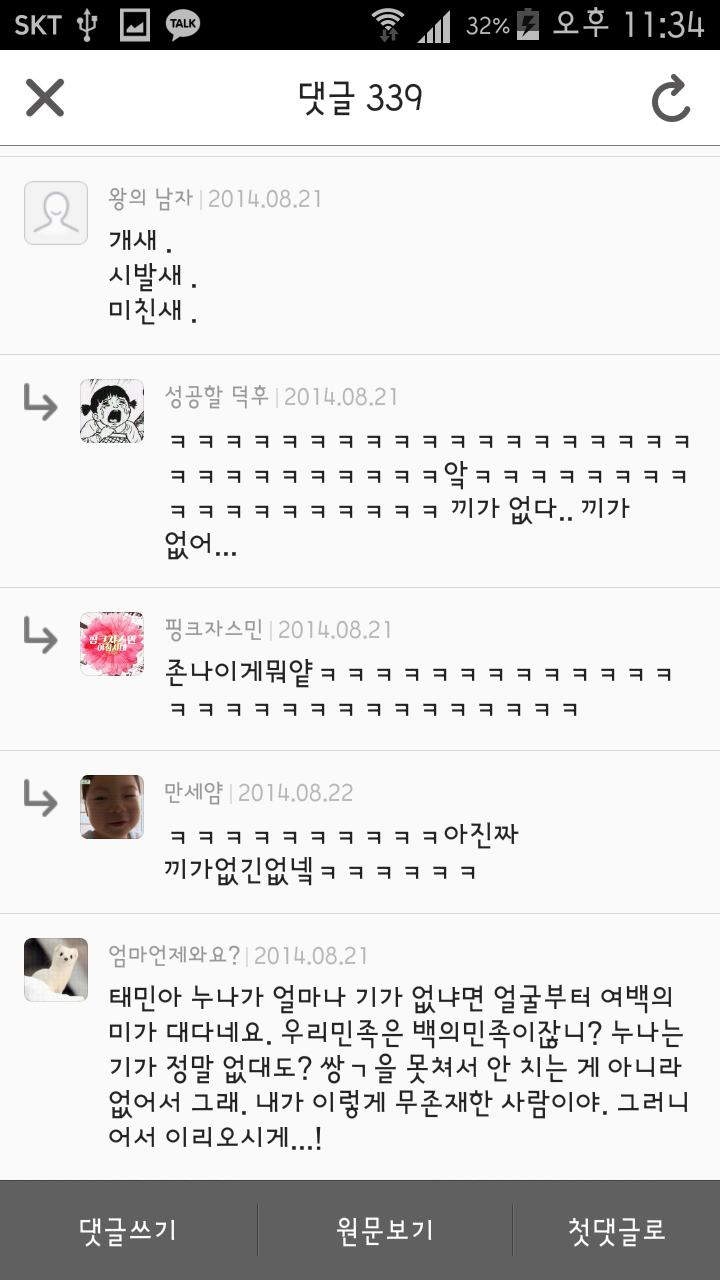Open 만세얌's profile picture
The image size is (720, 1280).
coord(112,806)
